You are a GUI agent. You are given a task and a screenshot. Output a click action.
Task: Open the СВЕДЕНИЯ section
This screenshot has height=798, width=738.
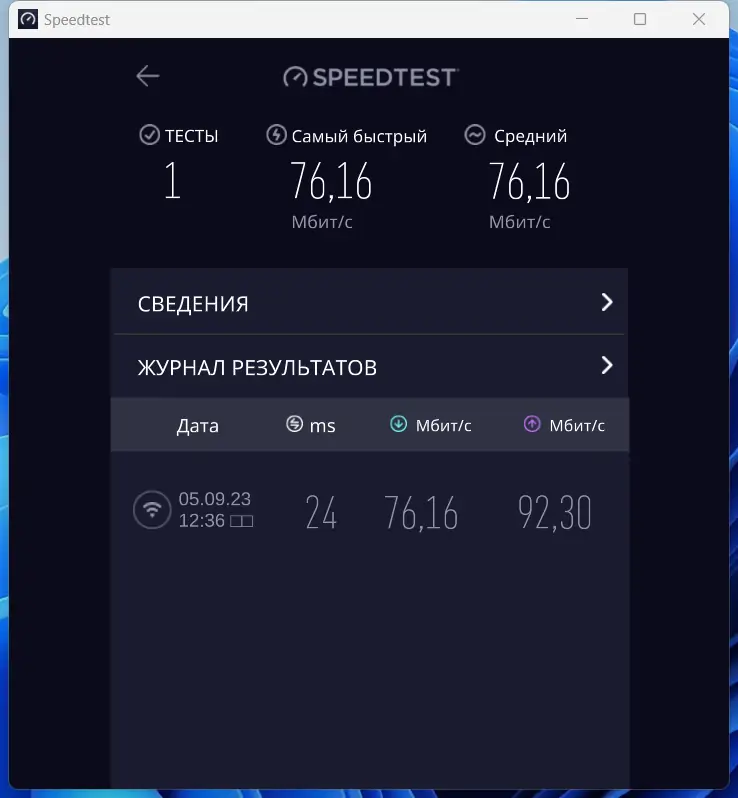coord(369,303)
